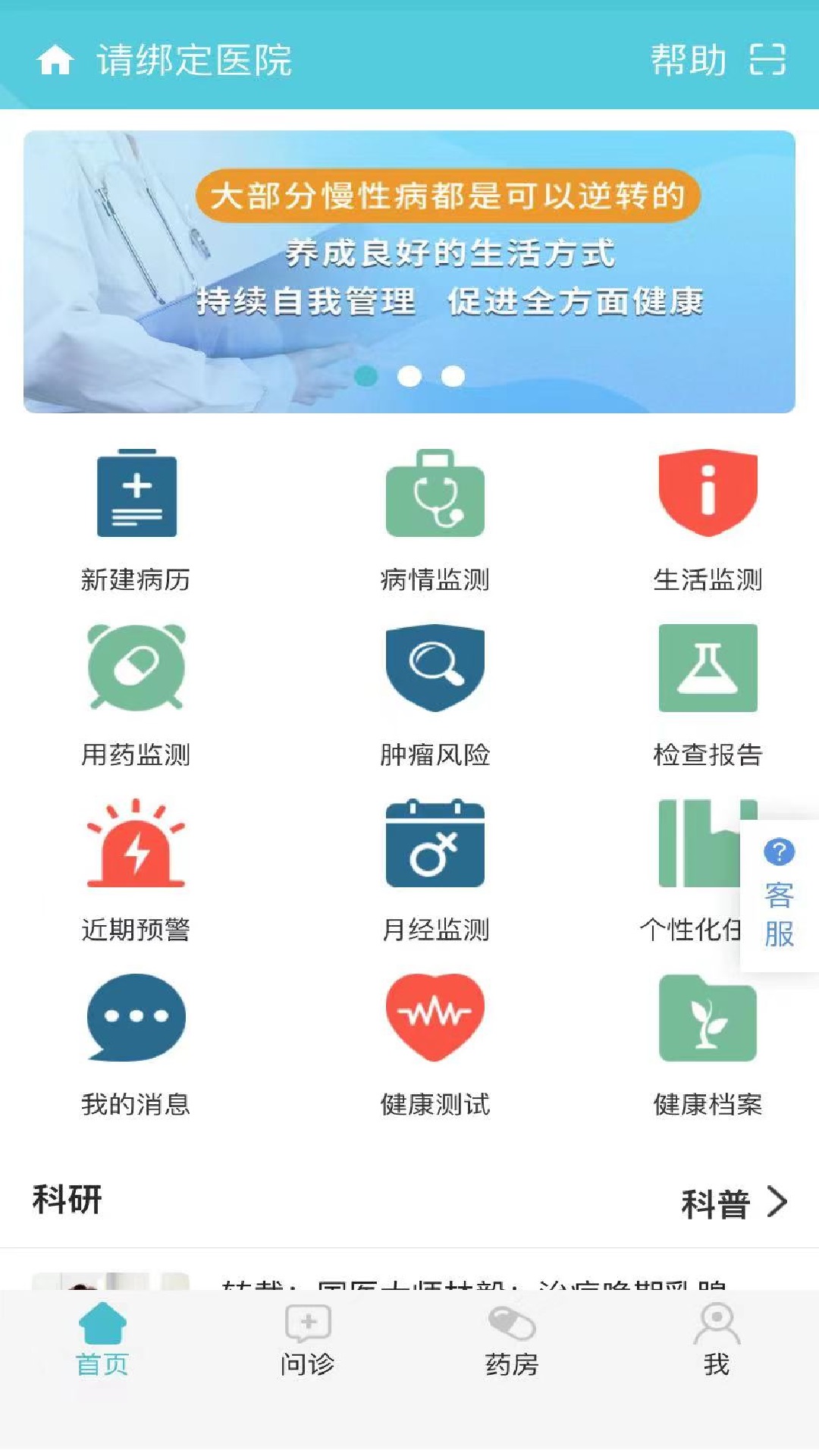Open 健康档案 health records

tap(708, 1043)
